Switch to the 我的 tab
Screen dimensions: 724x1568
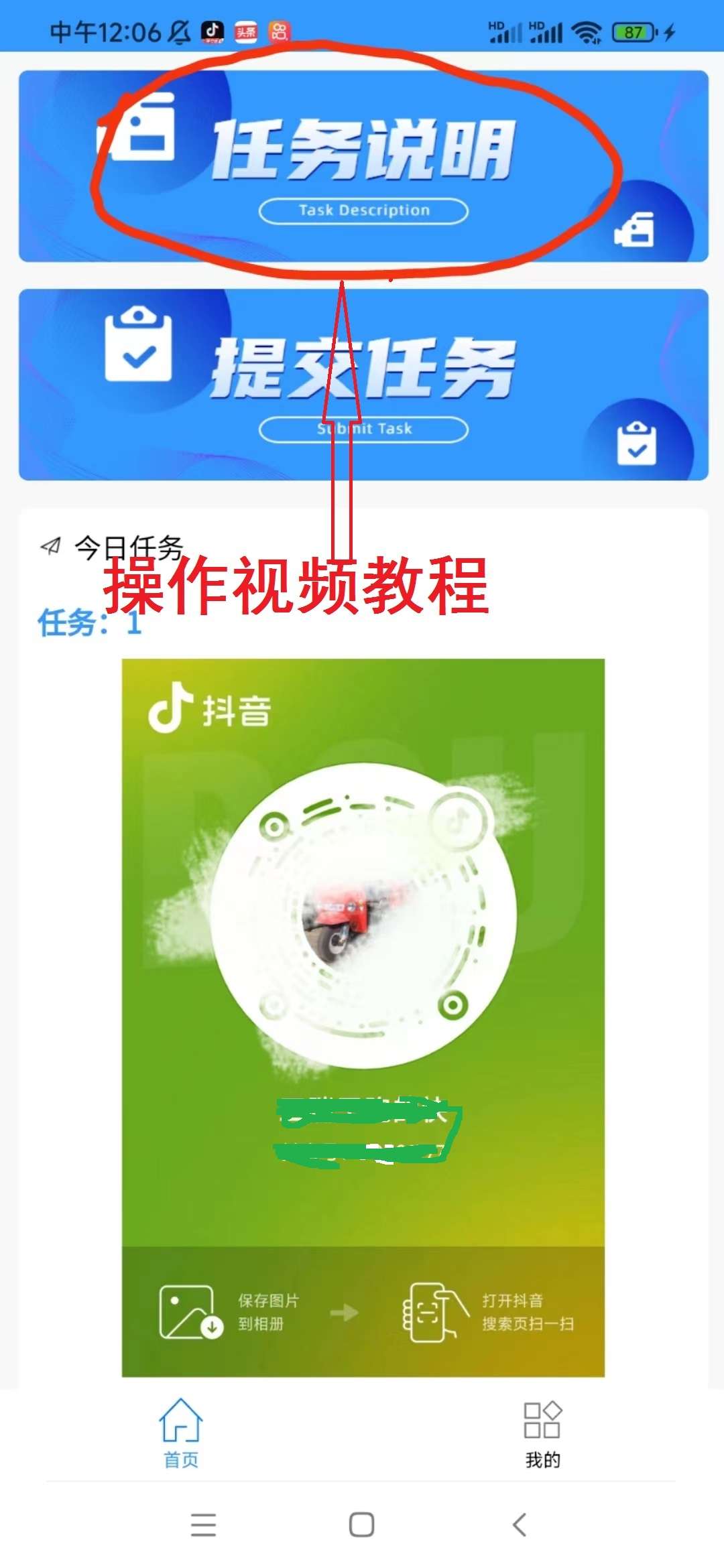point(542,1433)
